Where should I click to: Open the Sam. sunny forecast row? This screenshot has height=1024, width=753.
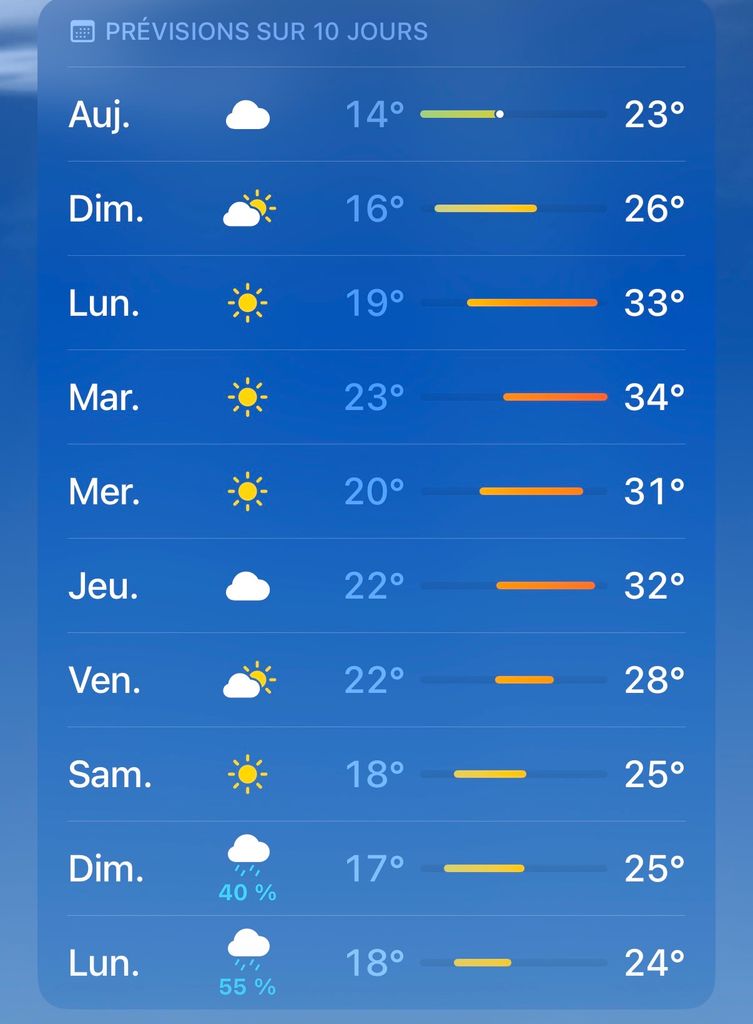pyautogui.click(x=376, y=774)
